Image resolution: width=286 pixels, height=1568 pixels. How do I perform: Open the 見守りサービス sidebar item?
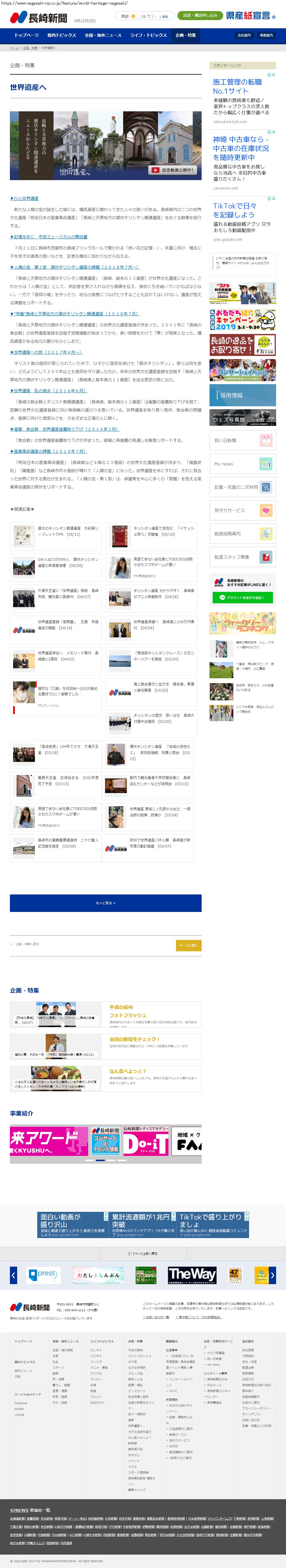click(242, 510)
